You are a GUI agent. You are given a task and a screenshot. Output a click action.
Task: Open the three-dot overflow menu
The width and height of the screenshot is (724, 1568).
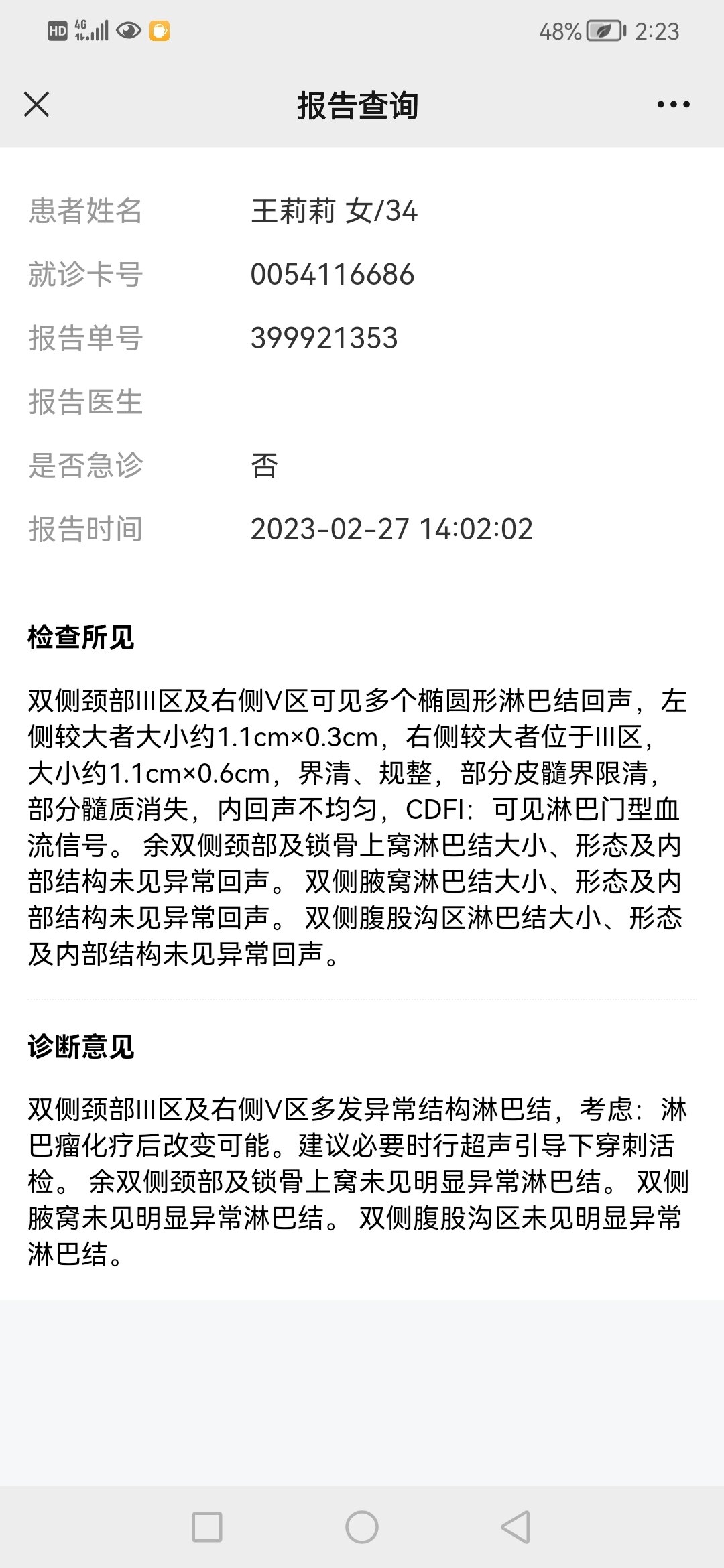click(673, 105)
